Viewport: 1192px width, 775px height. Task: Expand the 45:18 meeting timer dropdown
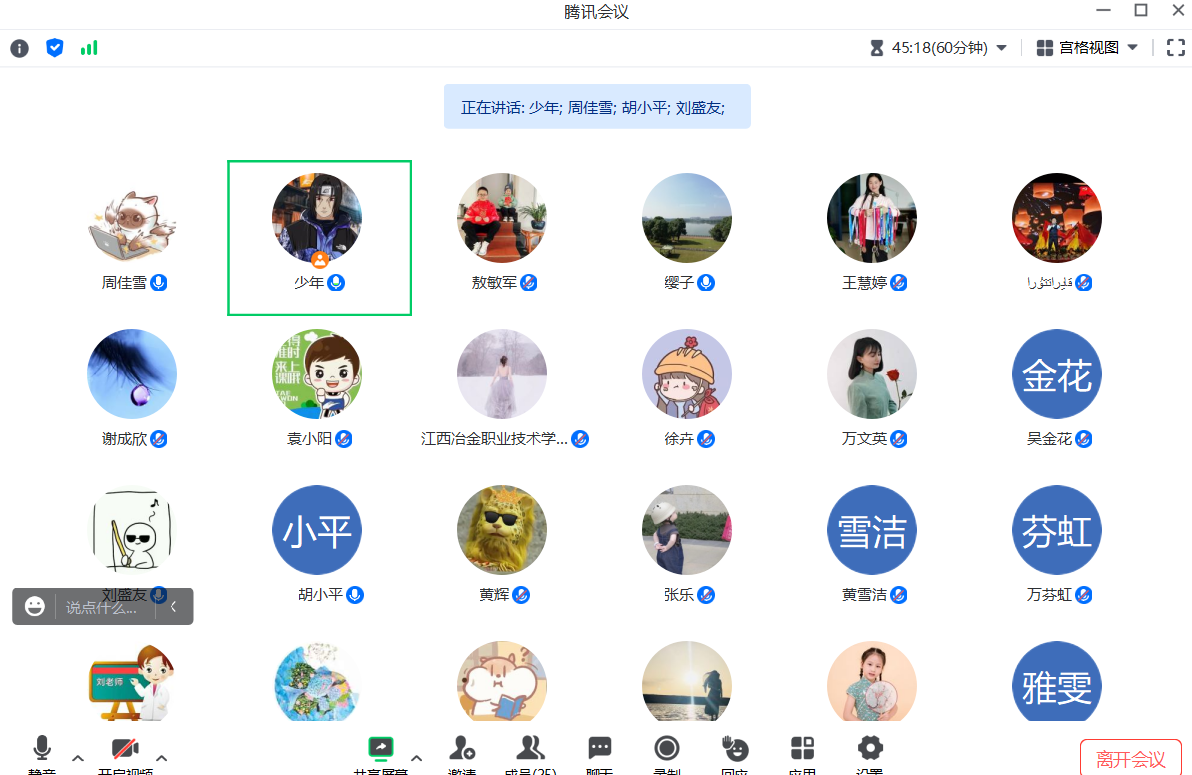pyautogui.click(x=1001, y=47)
